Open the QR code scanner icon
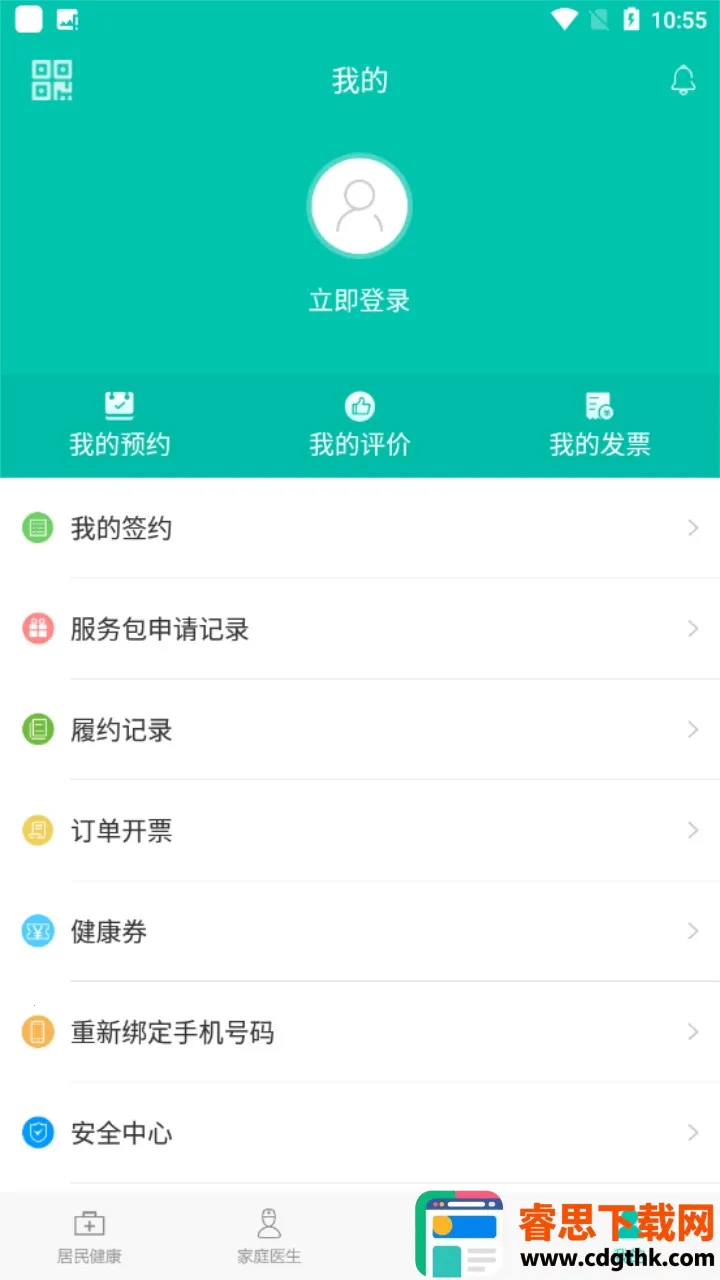Image resolution: width=720 pixels, height=1280 pixels. 52,81
